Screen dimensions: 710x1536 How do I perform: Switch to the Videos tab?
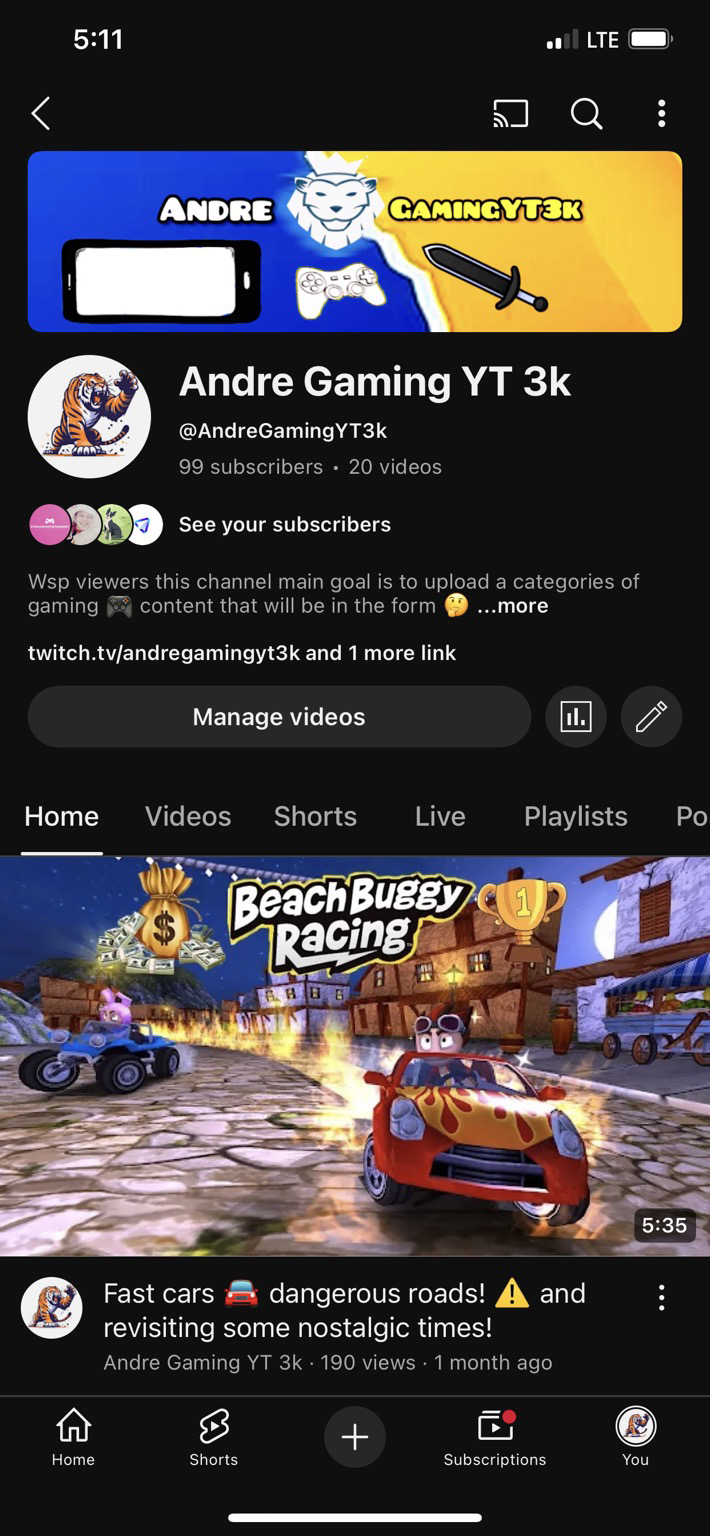pyautogui.click(x=188, y=816)
